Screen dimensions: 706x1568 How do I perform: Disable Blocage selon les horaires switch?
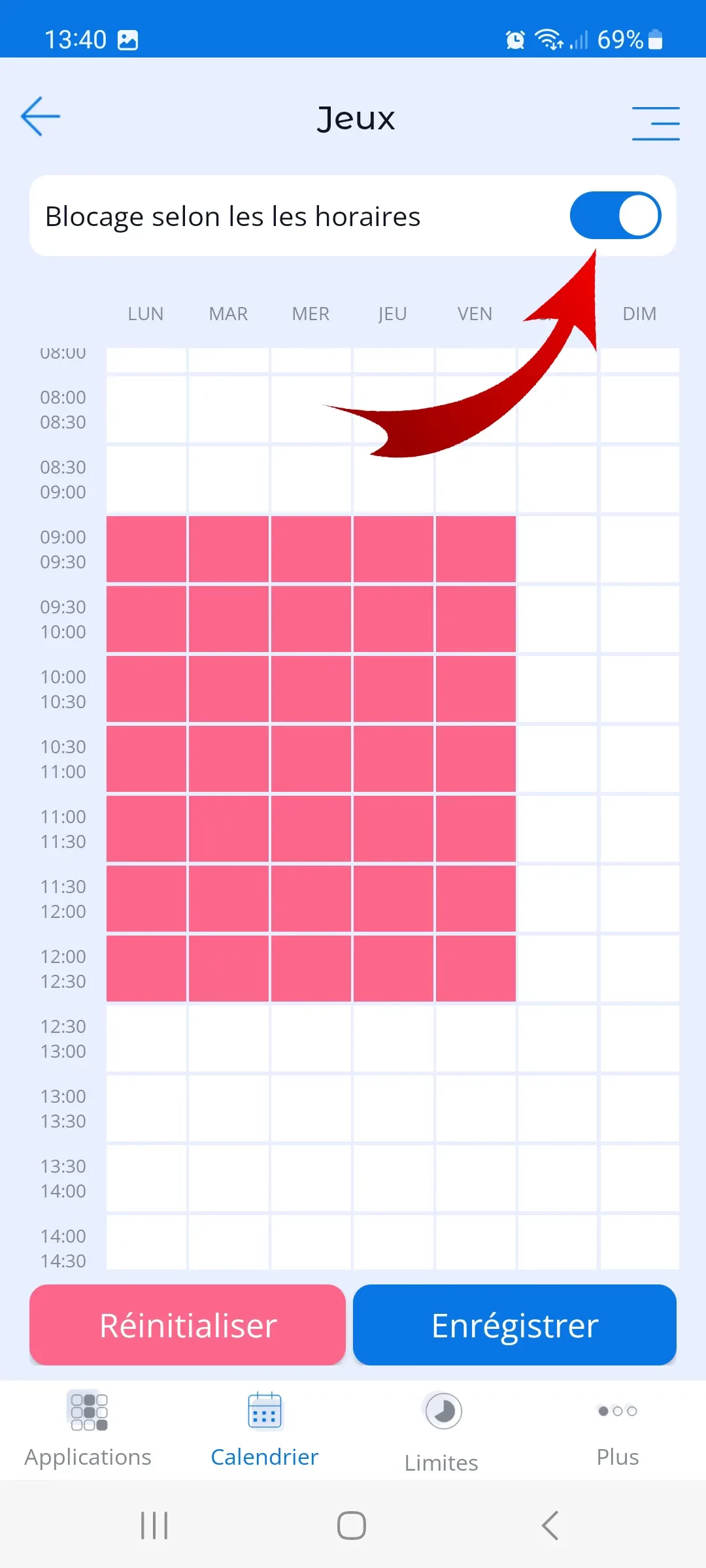point(615,216)
